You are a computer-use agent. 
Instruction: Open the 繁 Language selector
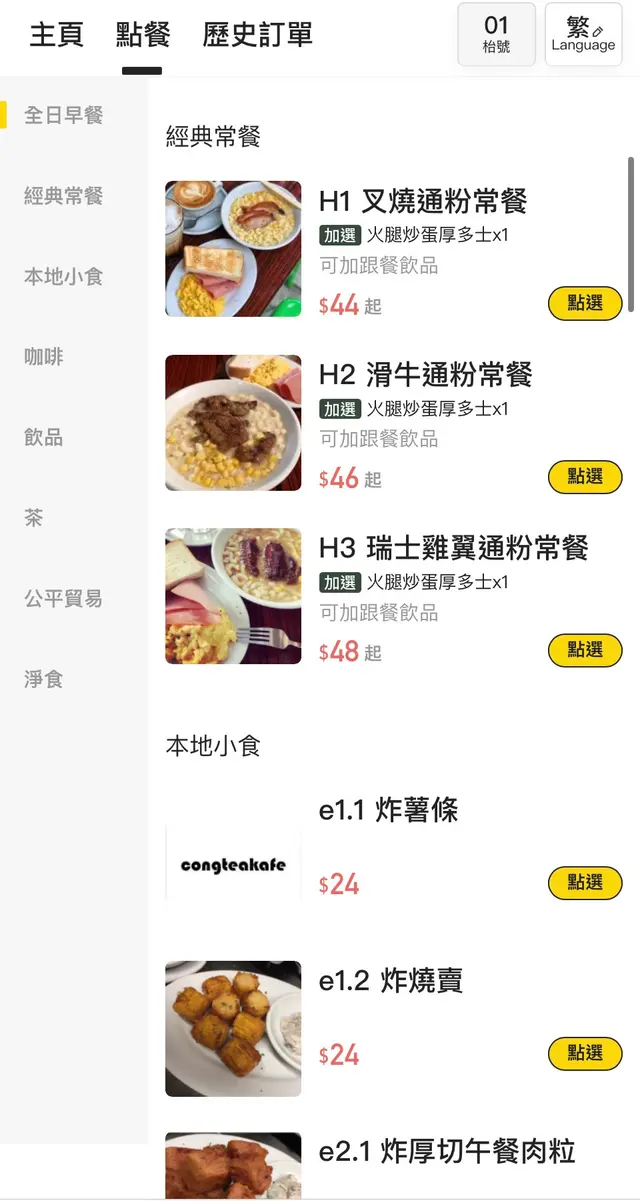point(583,35)
